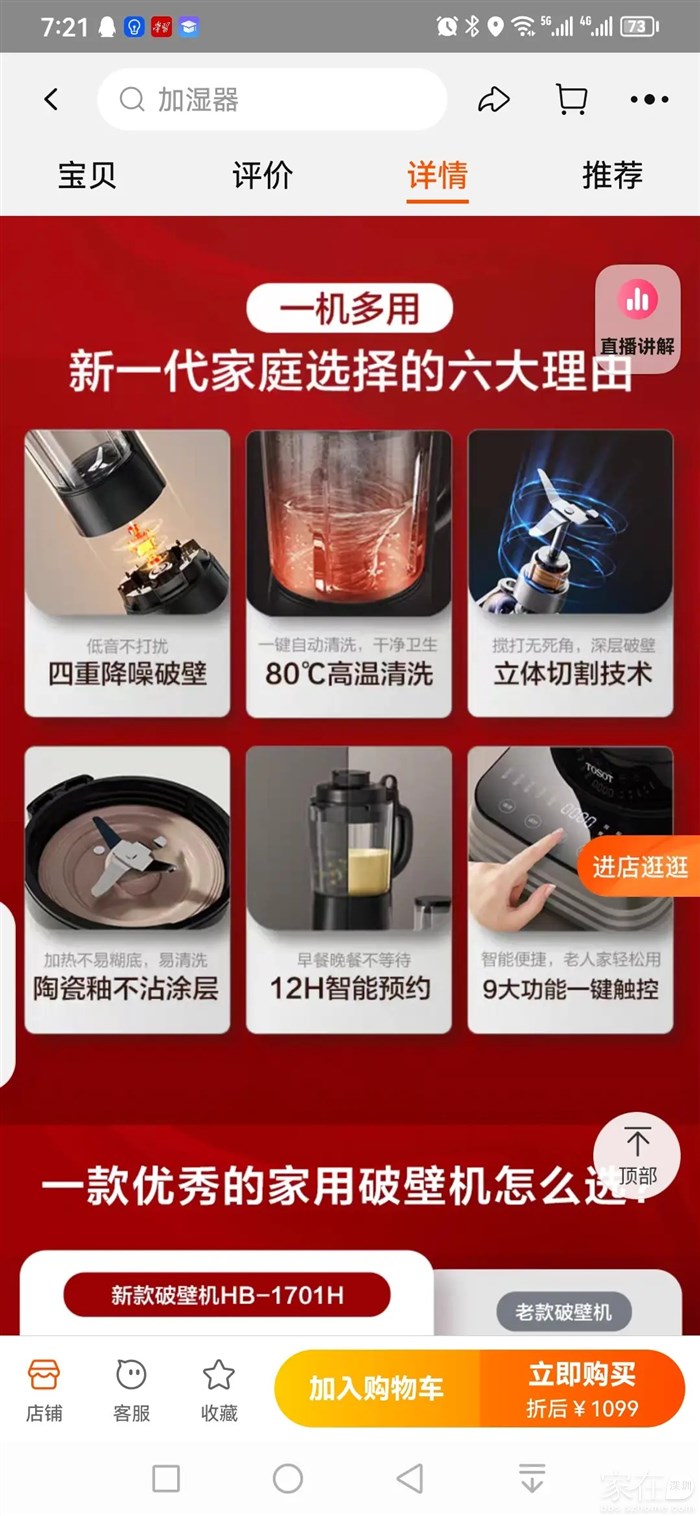
Task: Select the 详情 tab
Action: (437, 175)
